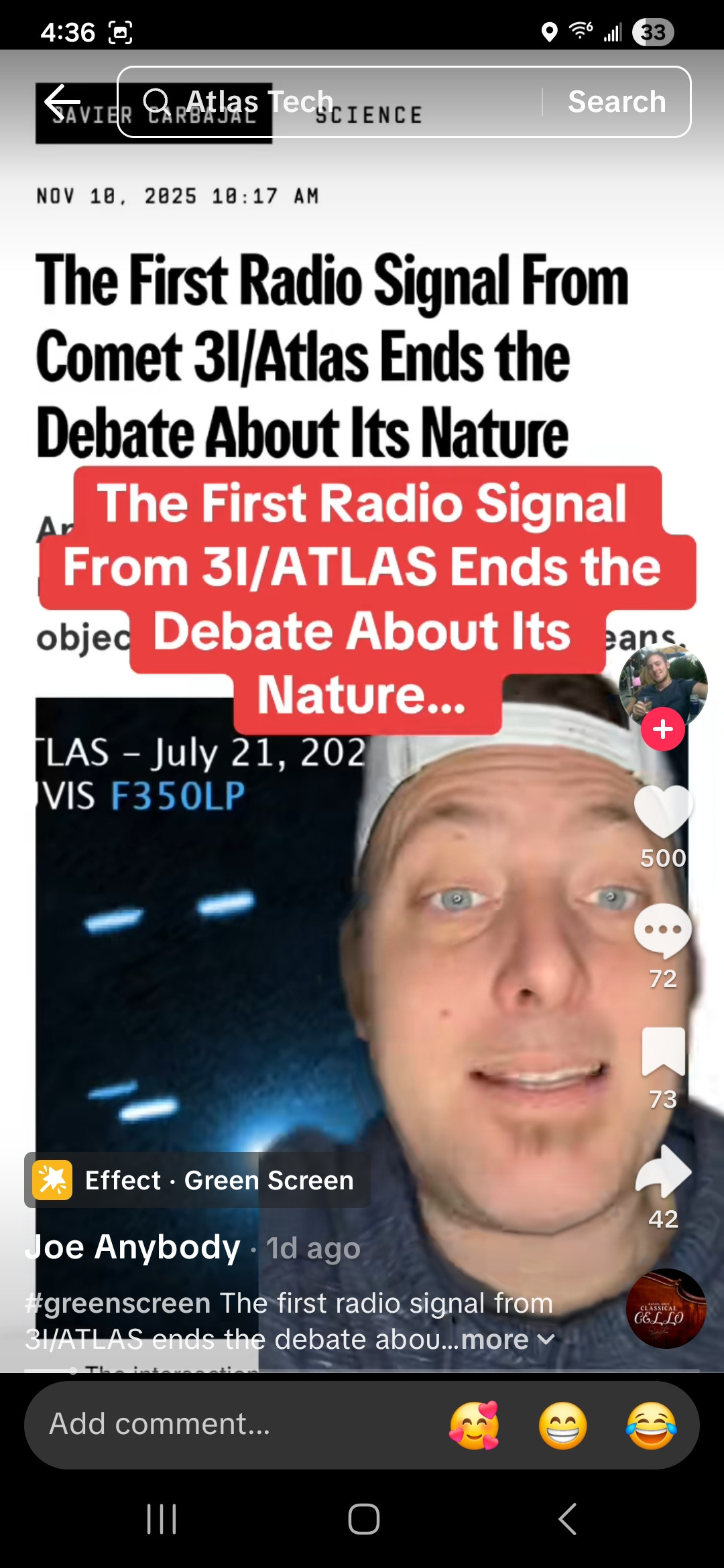Follow the creator with the plus button

(x=662, y=729)
